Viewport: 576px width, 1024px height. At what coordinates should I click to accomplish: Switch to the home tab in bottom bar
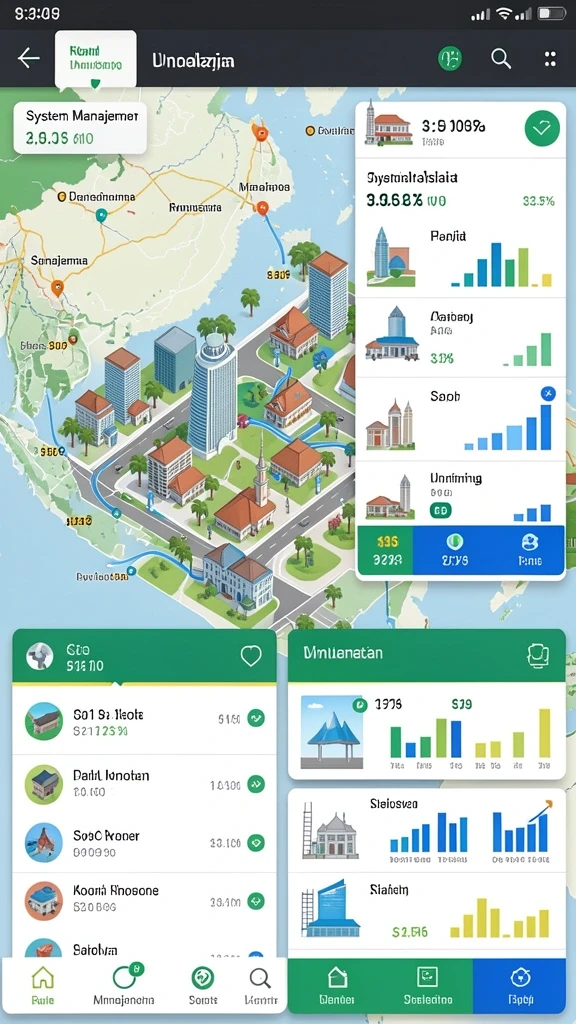click(x=42, y=985)
